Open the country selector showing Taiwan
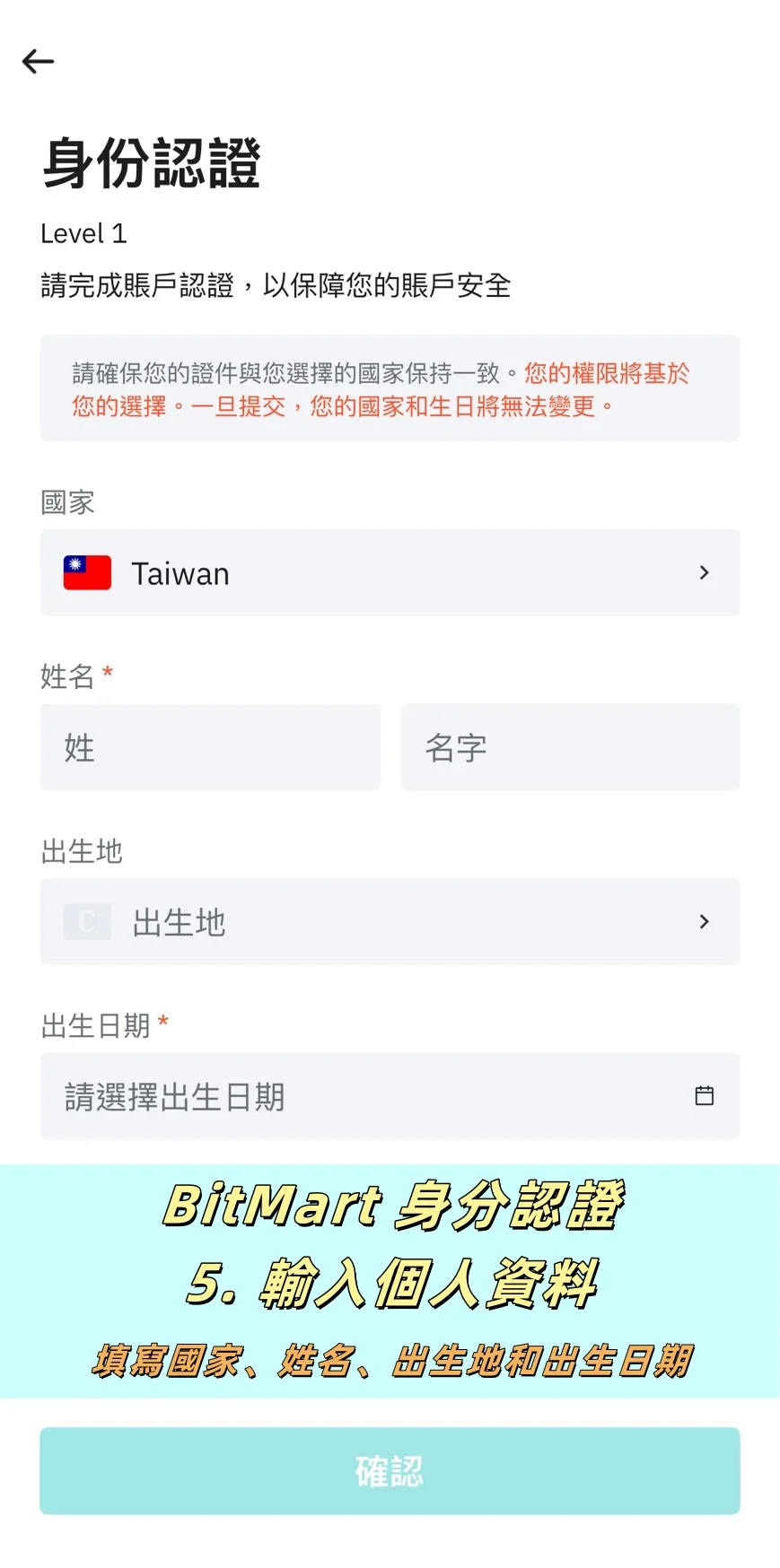This screenshot has height=1568, width=780. click(389, 572)
